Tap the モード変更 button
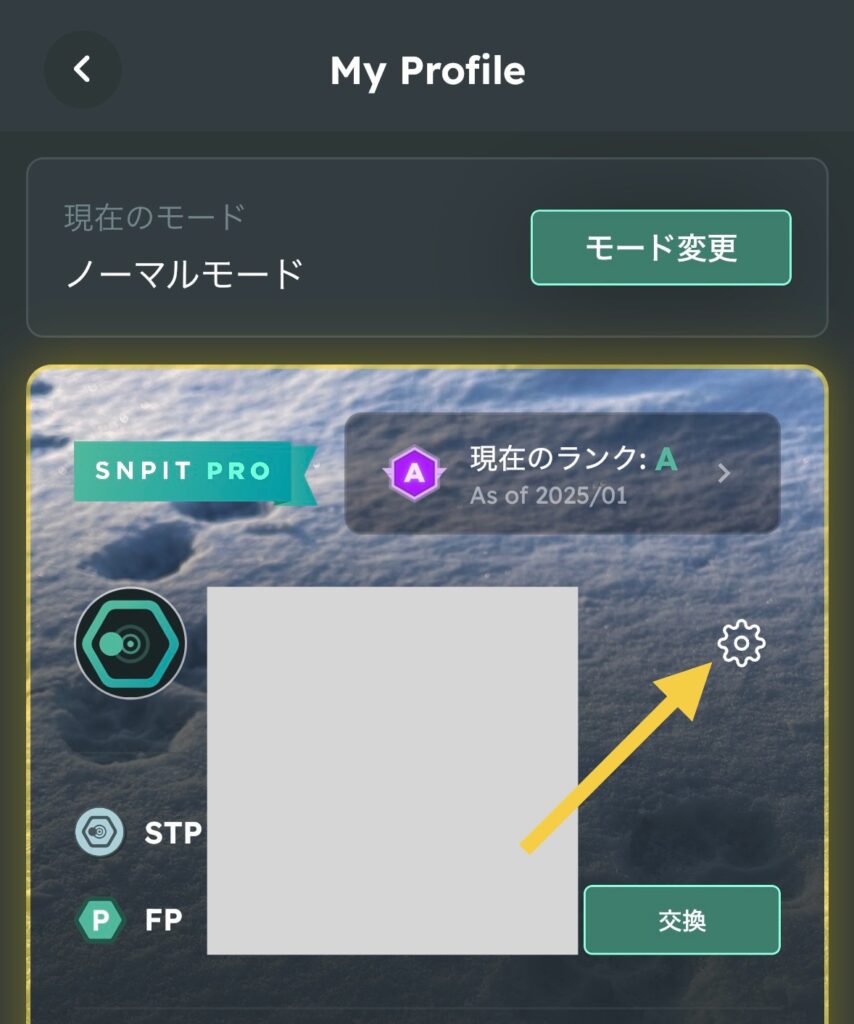This screenshot has width=854, height=1024. pos(661,247)
